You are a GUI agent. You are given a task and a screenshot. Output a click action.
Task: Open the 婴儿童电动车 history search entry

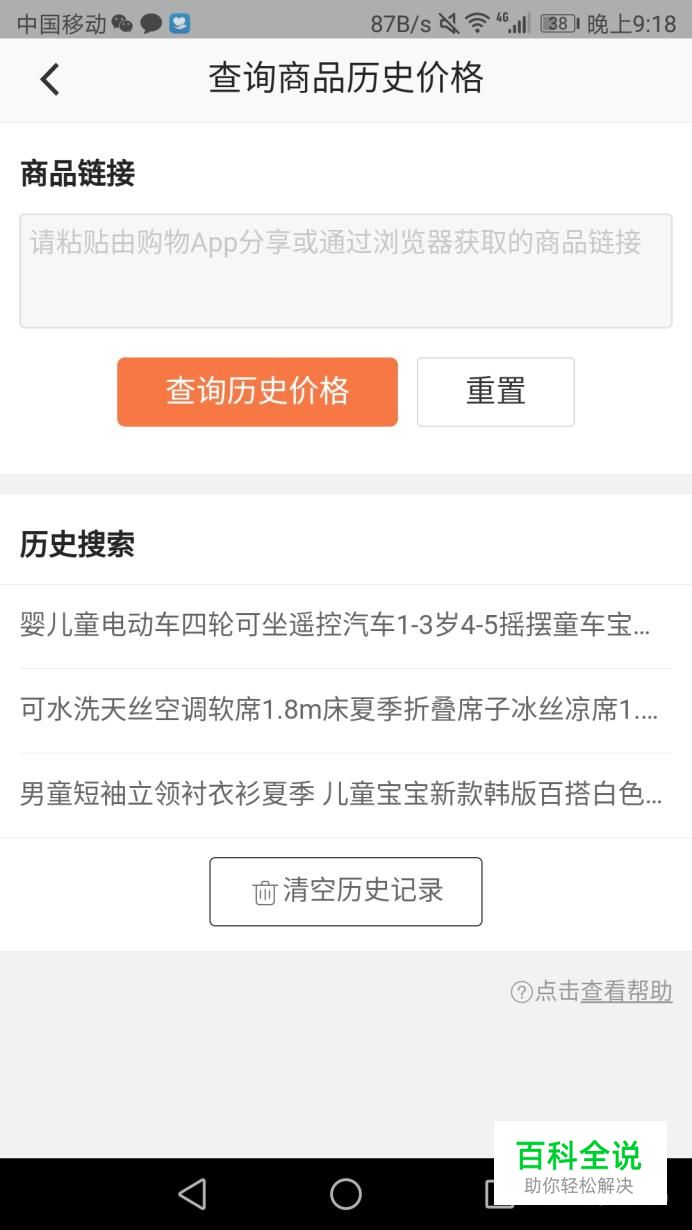[x=335, y=626]
